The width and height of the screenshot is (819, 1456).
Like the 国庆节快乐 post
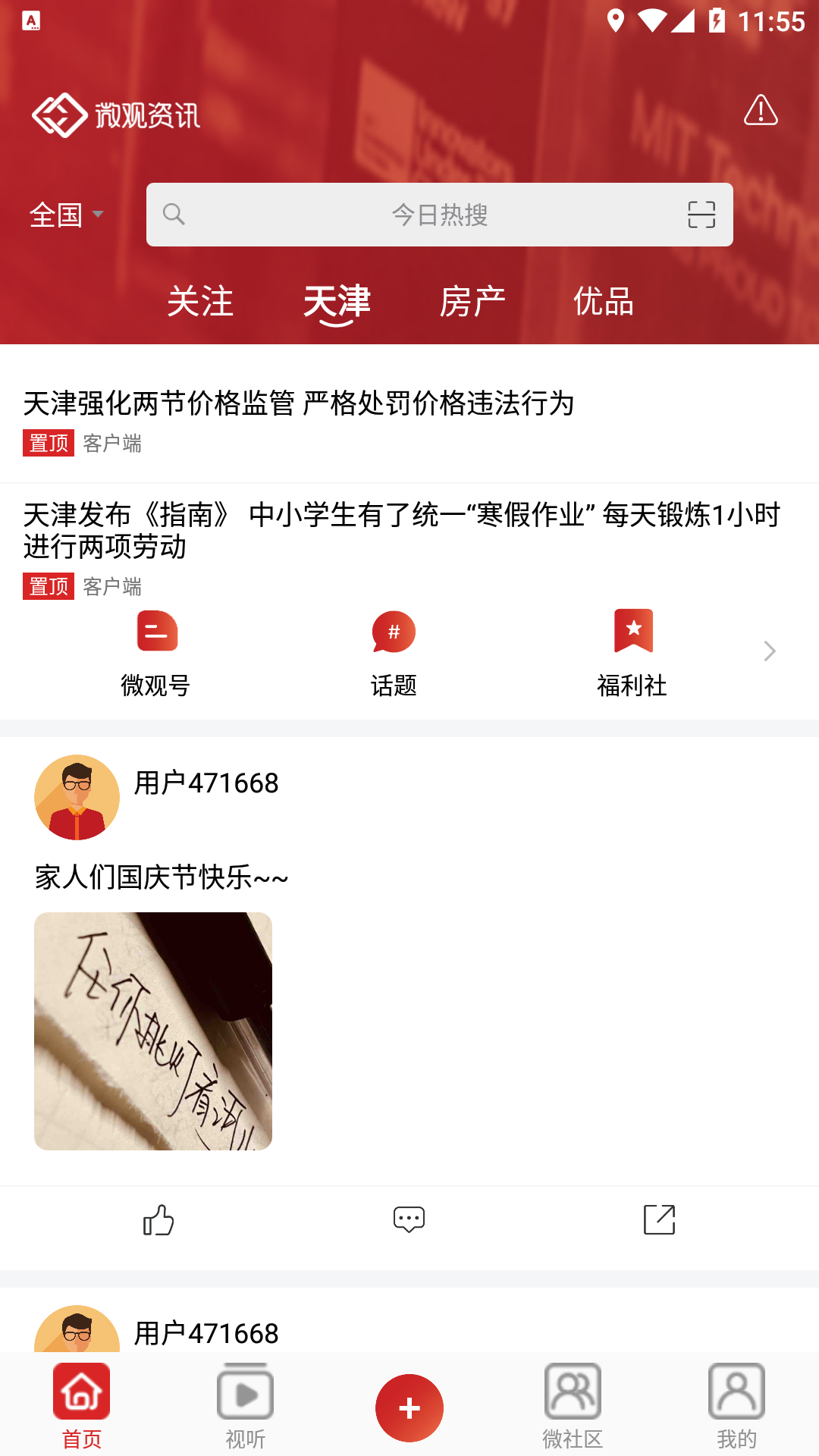(157, 1219)
